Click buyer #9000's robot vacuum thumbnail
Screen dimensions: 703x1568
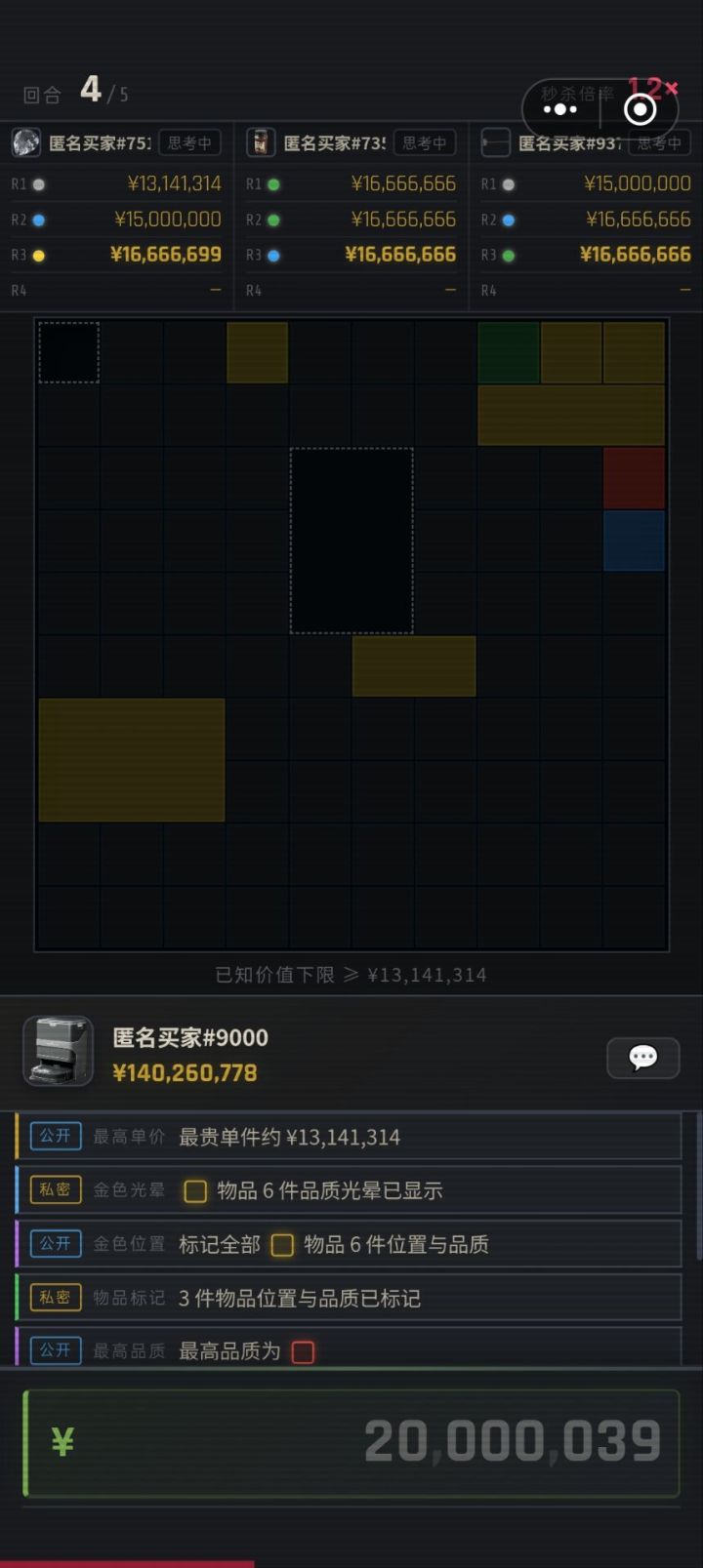coord(56,1051)
